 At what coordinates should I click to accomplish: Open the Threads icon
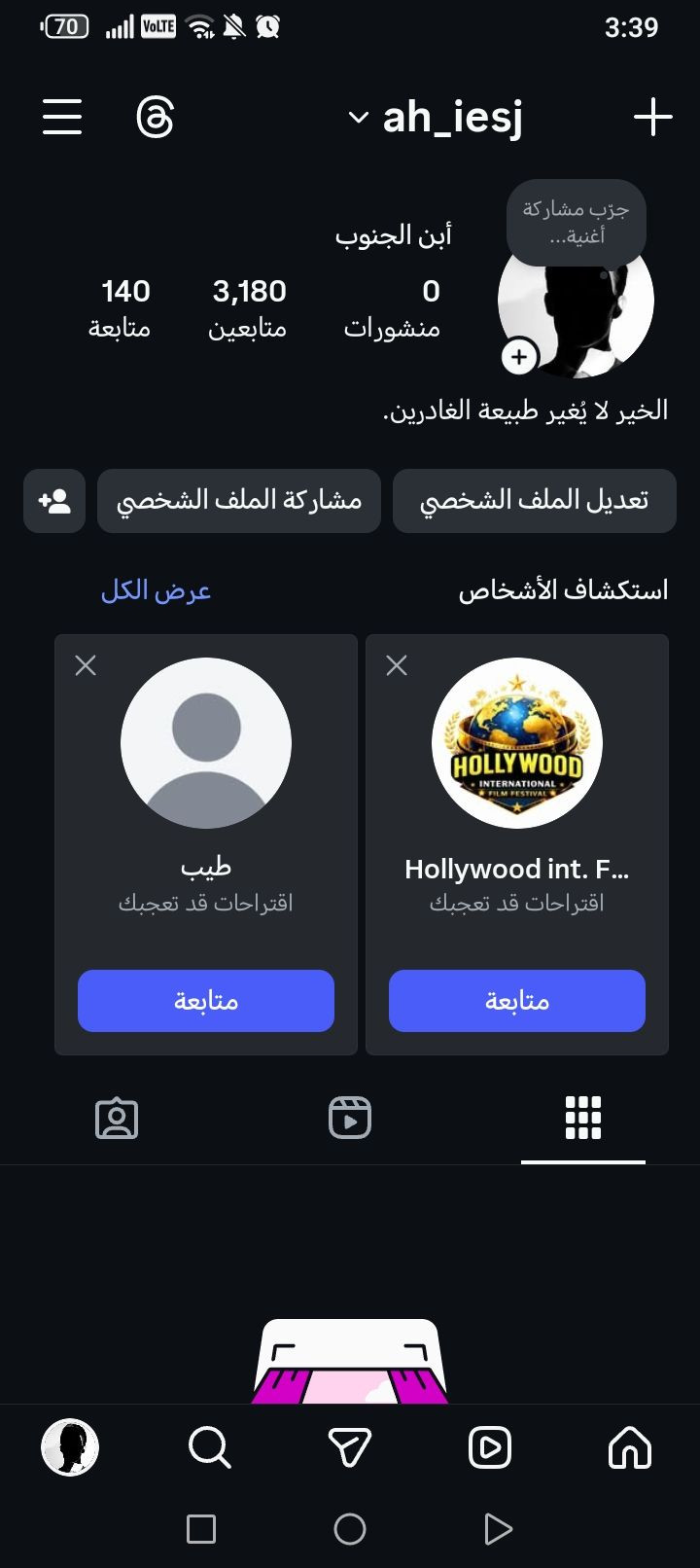(x=156, y=118)
